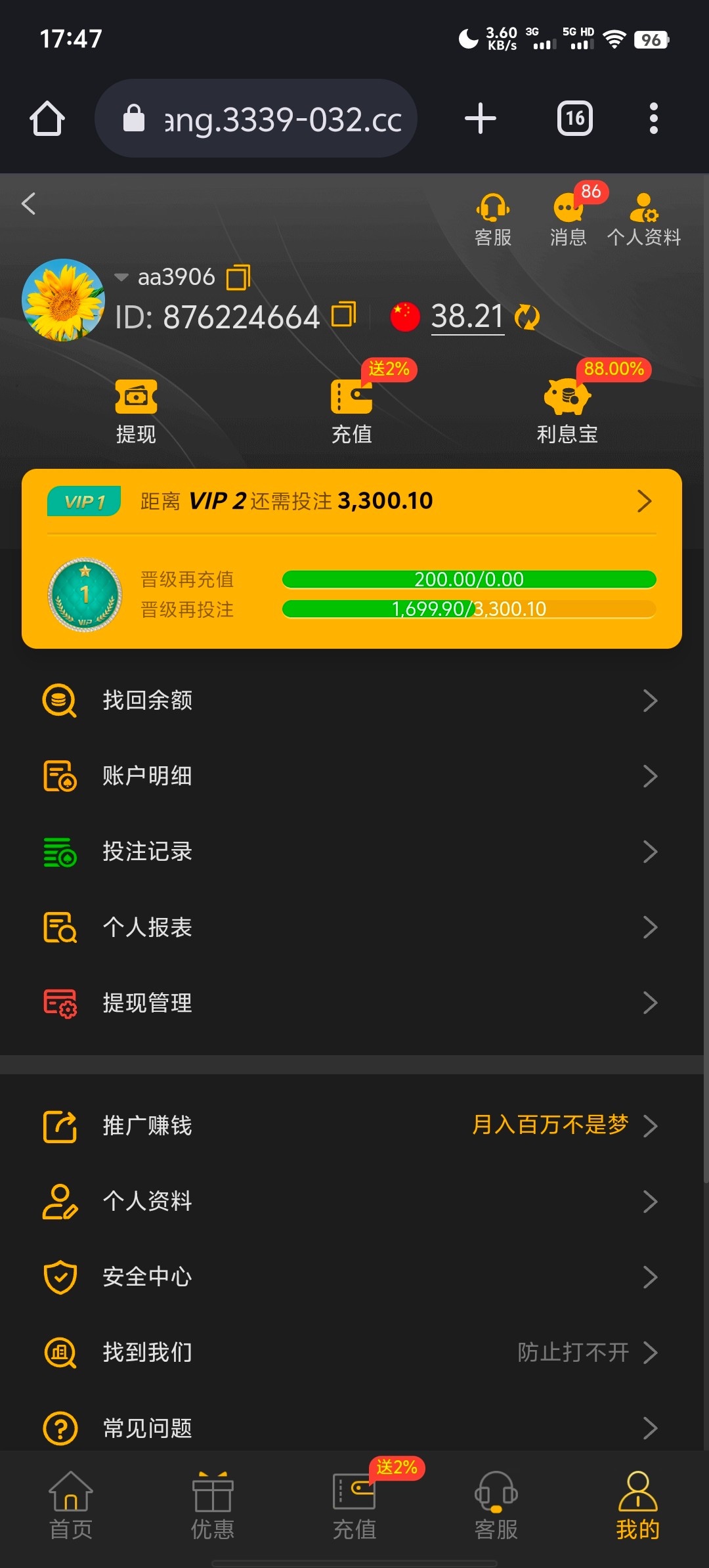Tap the 晋级再投注 progress bar
The height and width of the screenshot is (1568, 709).
click(x=469, y=609)
